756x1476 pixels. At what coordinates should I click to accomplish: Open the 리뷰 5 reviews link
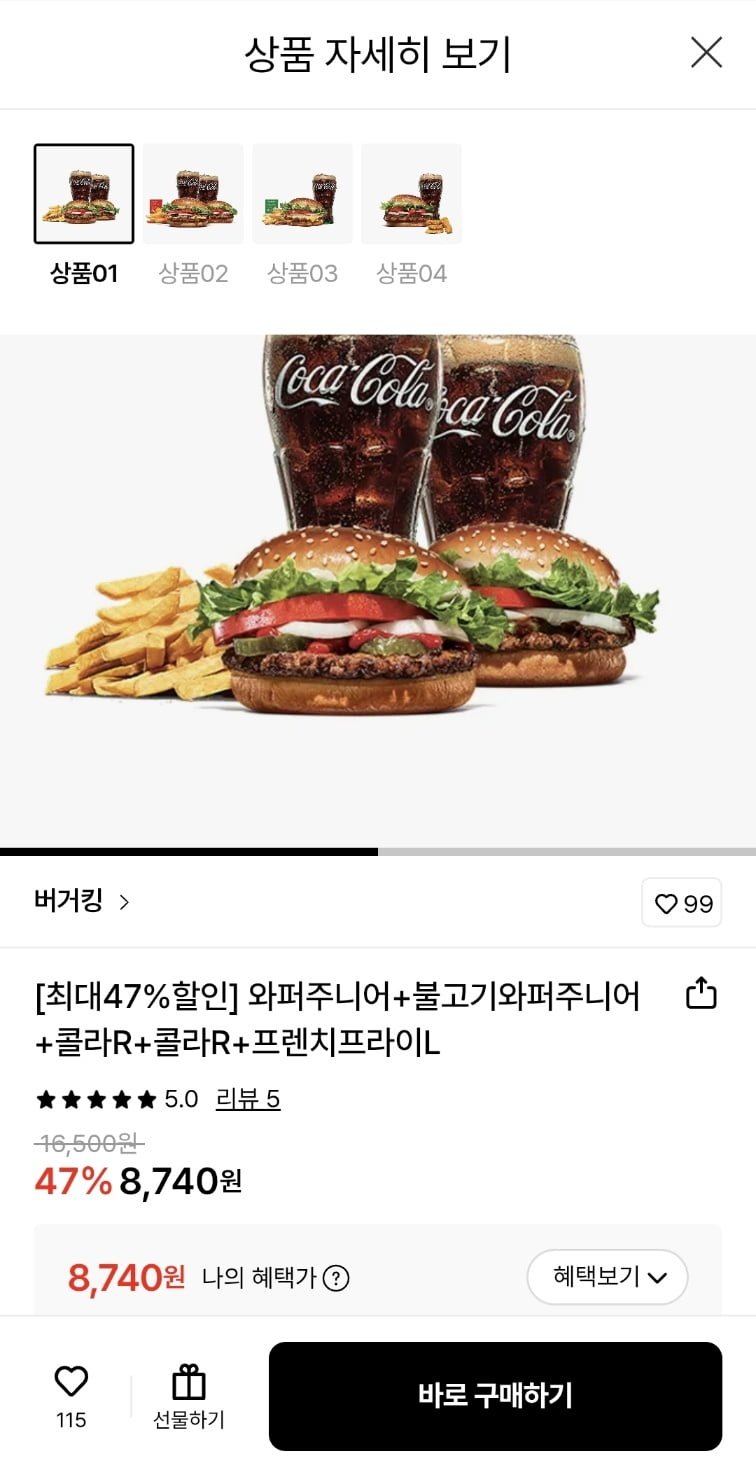coord(248,1100)
